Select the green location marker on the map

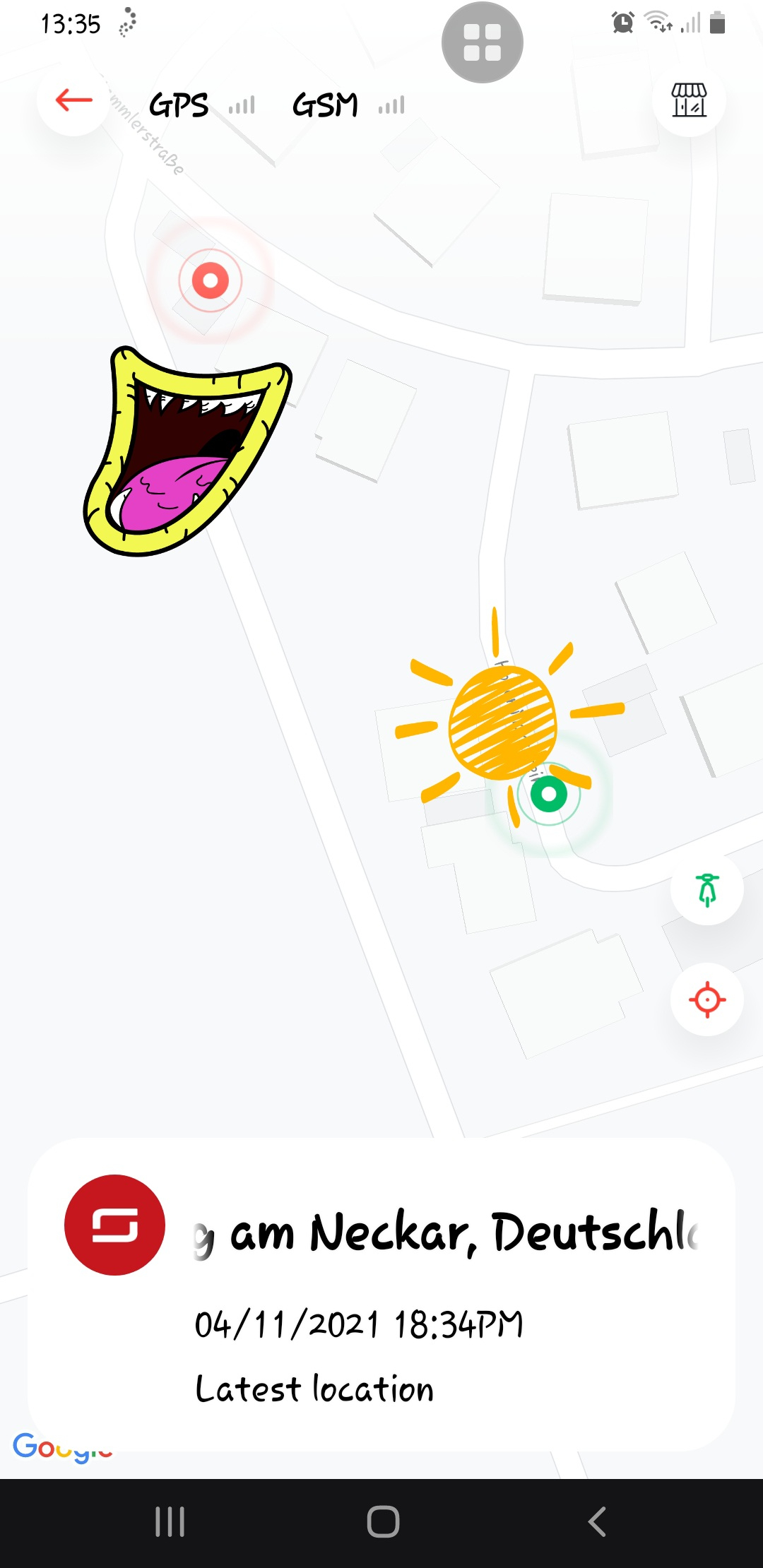click(x=549, y=795)
